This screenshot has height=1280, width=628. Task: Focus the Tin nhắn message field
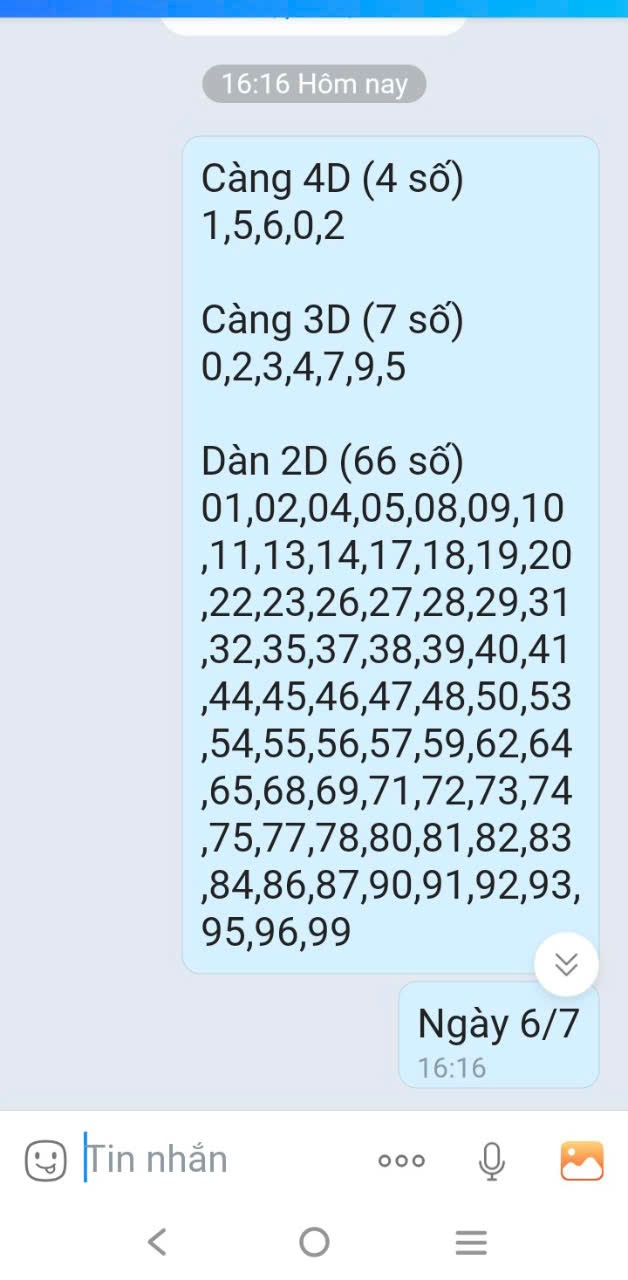click(x=220, y=1160)
